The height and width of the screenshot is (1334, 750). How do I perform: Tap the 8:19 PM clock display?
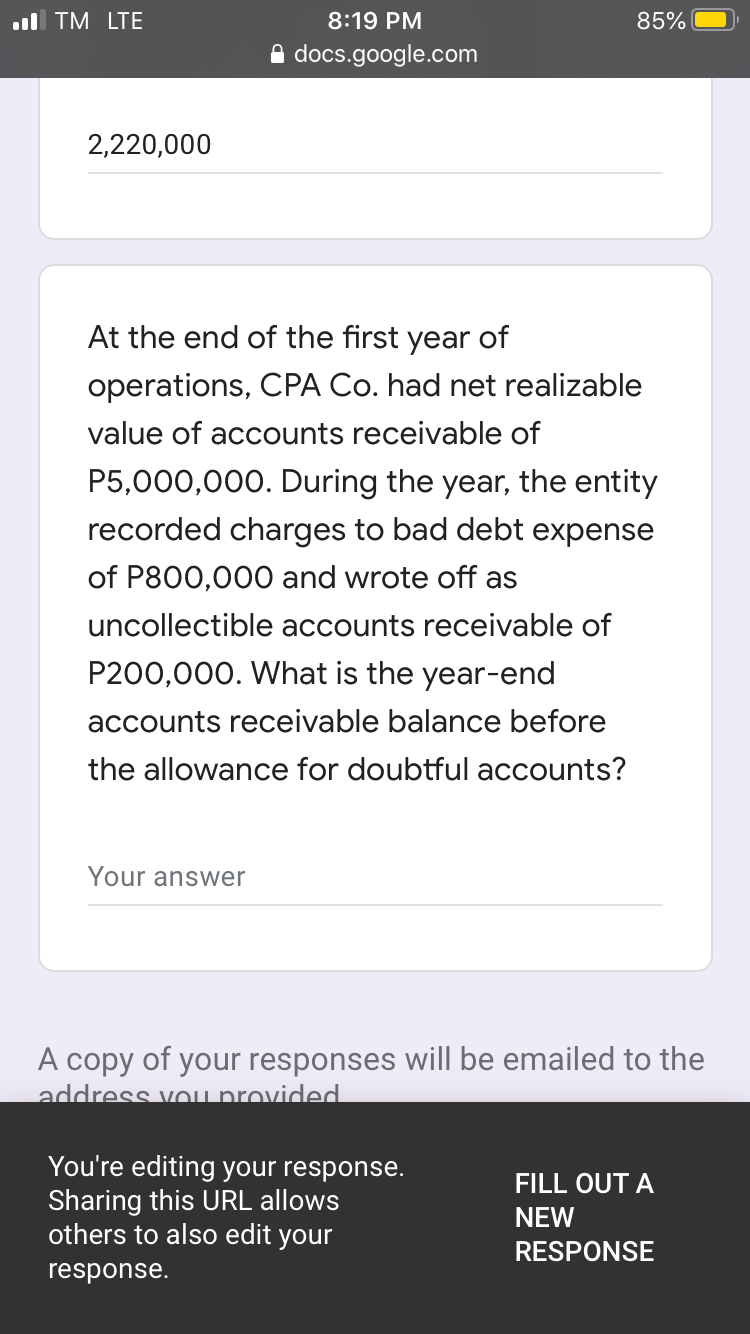(x=375, y=20)
